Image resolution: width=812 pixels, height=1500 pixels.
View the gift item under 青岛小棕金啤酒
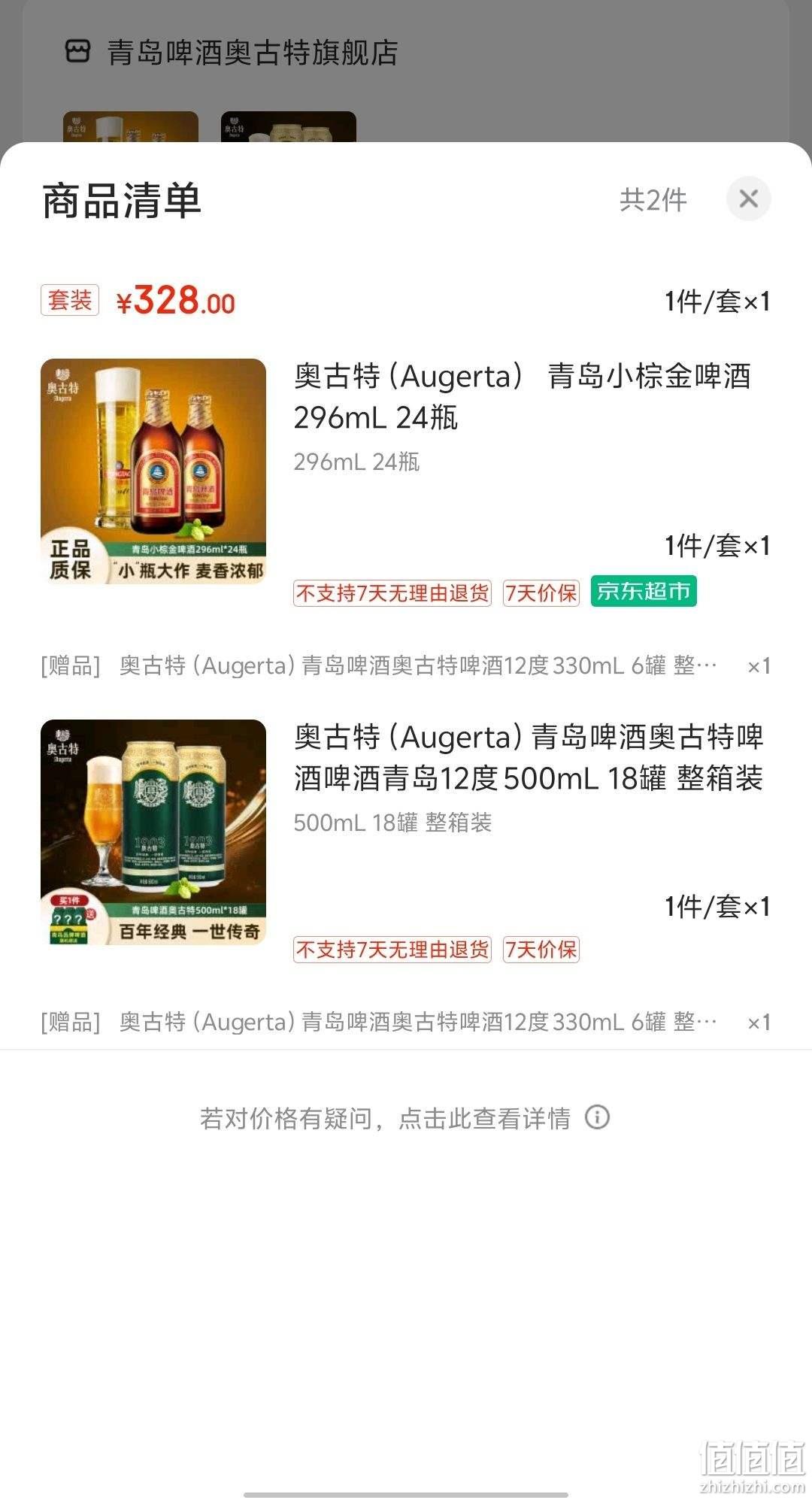click(406, 666)
